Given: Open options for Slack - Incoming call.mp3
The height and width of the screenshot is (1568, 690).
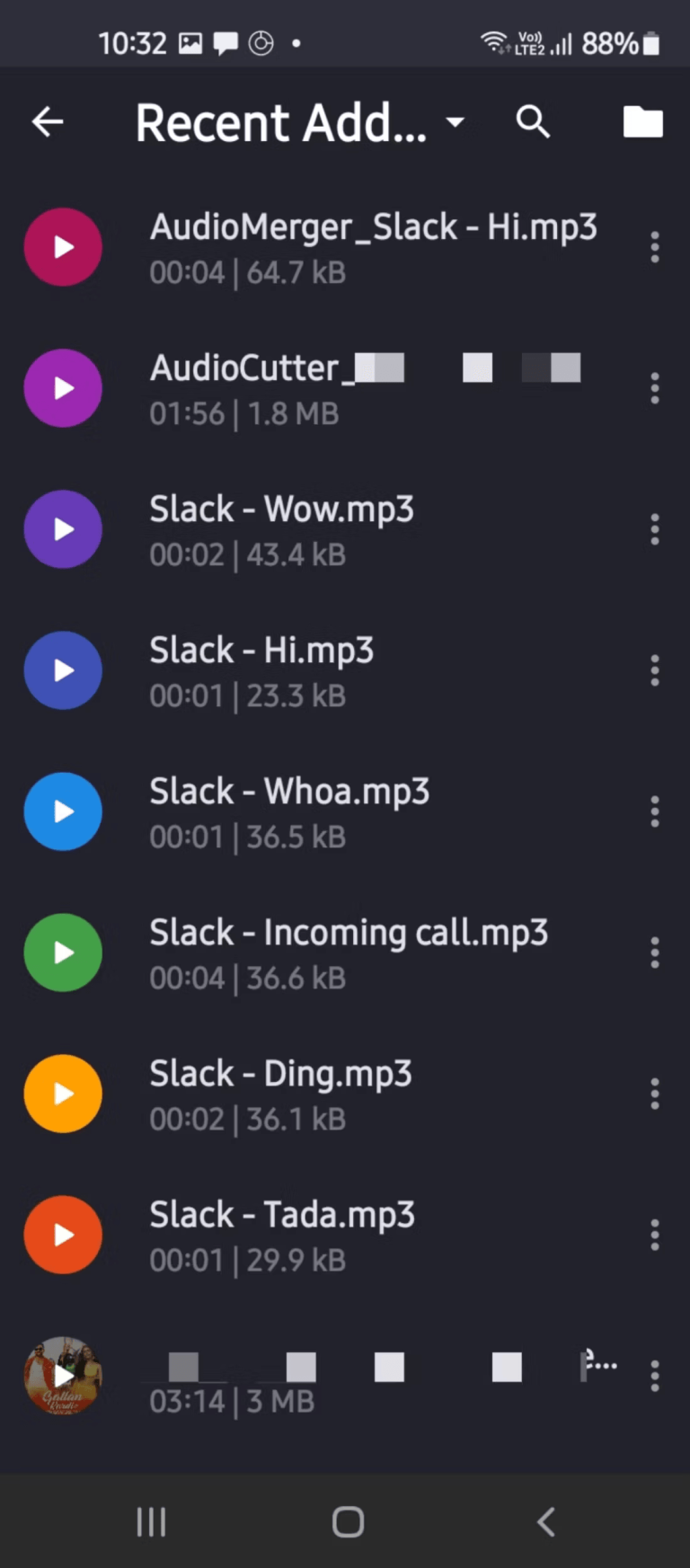Looking at the screenshot, I should tap(655, 952).
